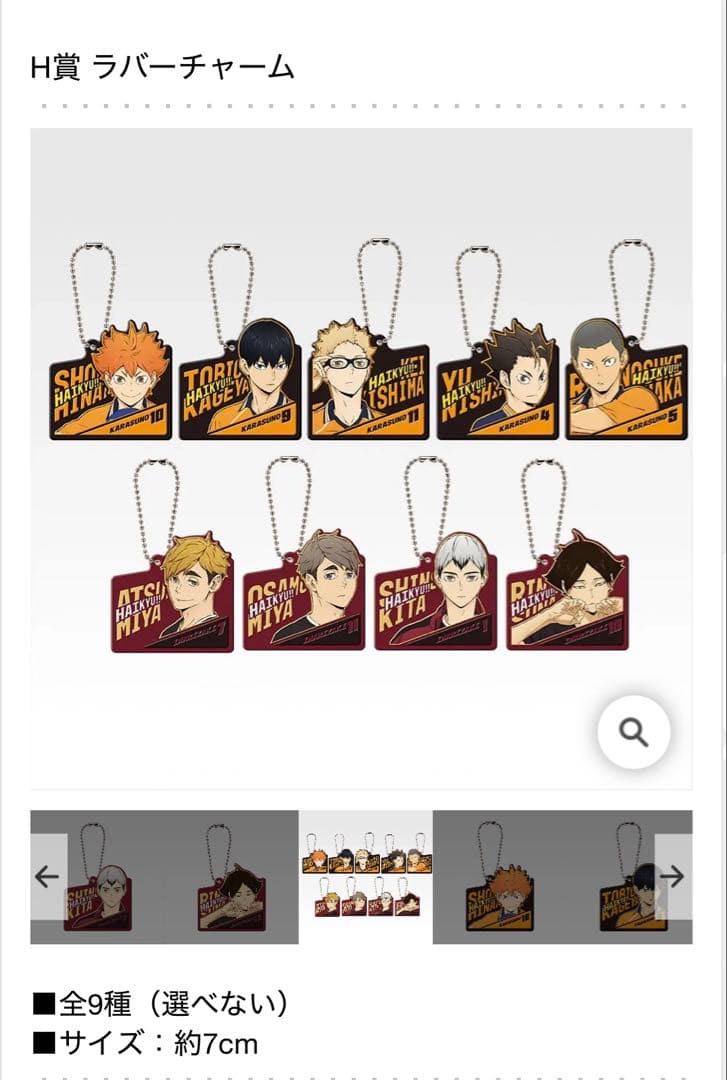727x1080 pixels.
Task: Select the all-nine-charms overview thumbnail
Action: tap(366, 877)
